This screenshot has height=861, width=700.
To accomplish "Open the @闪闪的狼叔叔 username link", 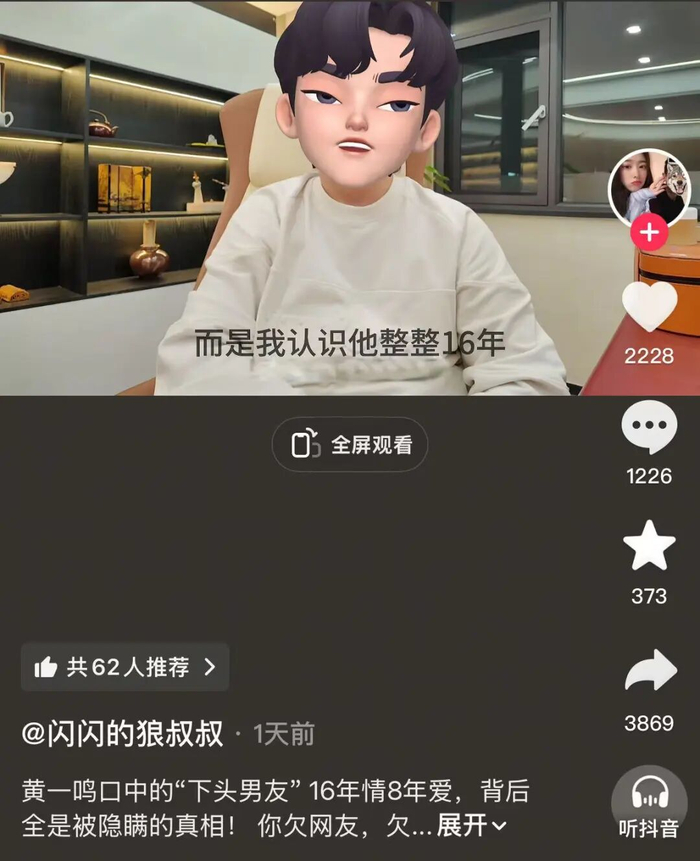I will pos(123,734).
